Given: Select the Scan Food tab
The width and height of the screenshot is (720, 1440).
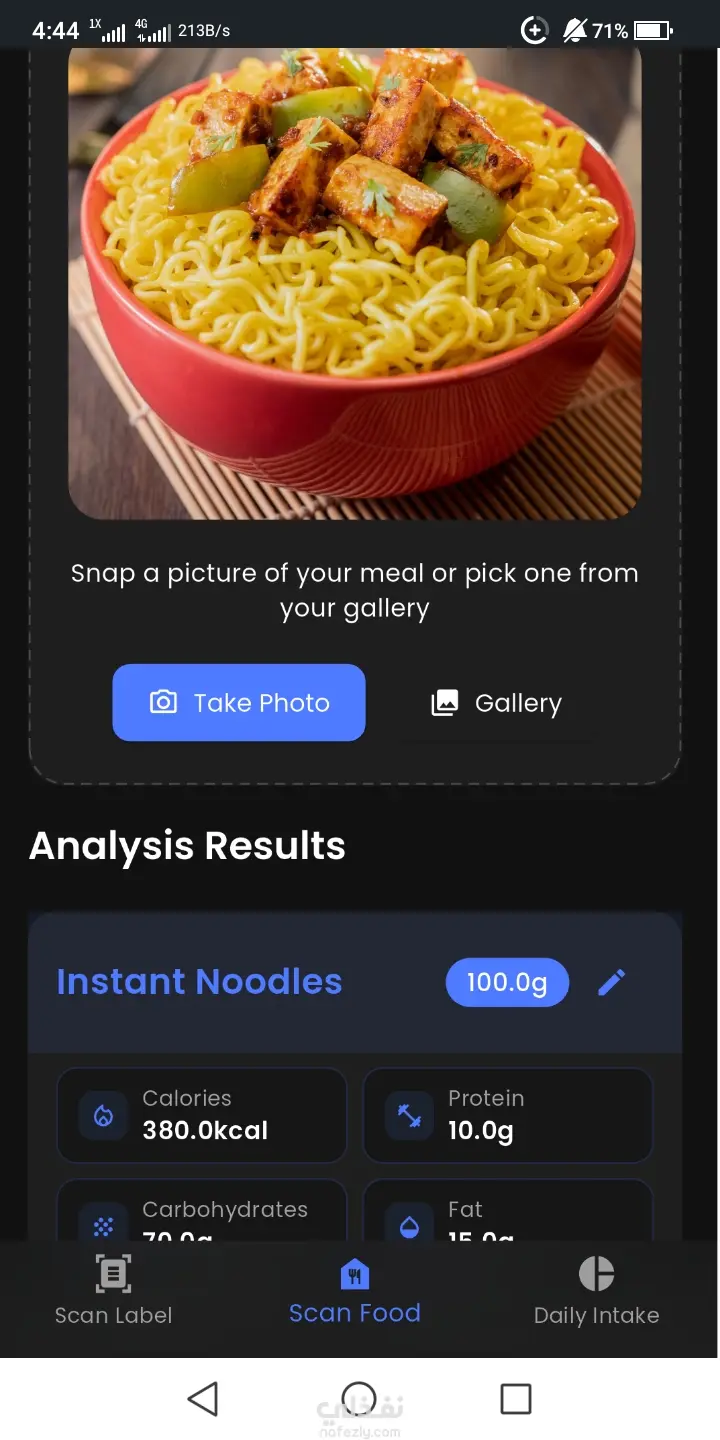Looking at the screenshot, I should (355, 1292).
